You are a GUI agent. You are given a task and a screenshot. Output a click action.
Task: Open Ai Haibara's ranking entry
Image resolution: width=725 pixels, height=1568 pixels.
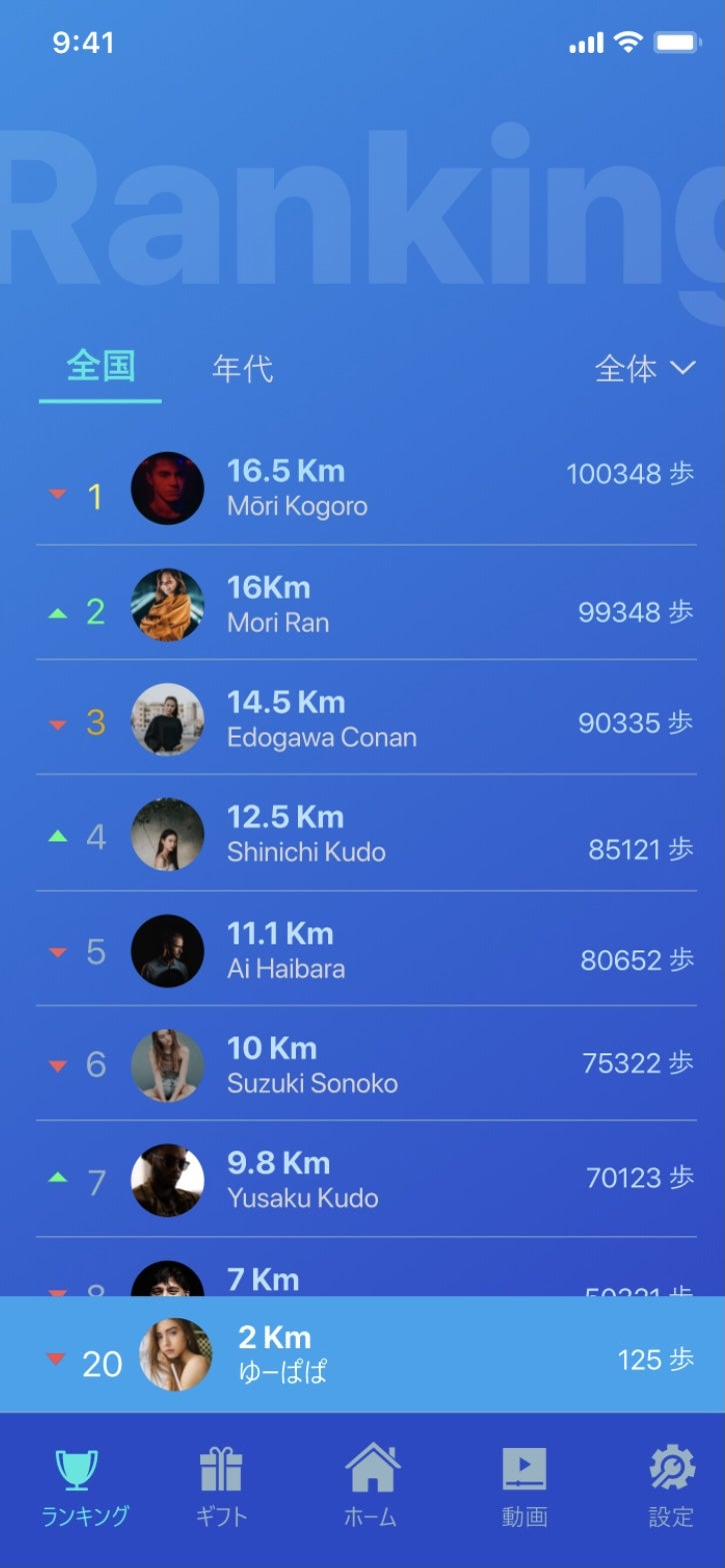[366, 950]
